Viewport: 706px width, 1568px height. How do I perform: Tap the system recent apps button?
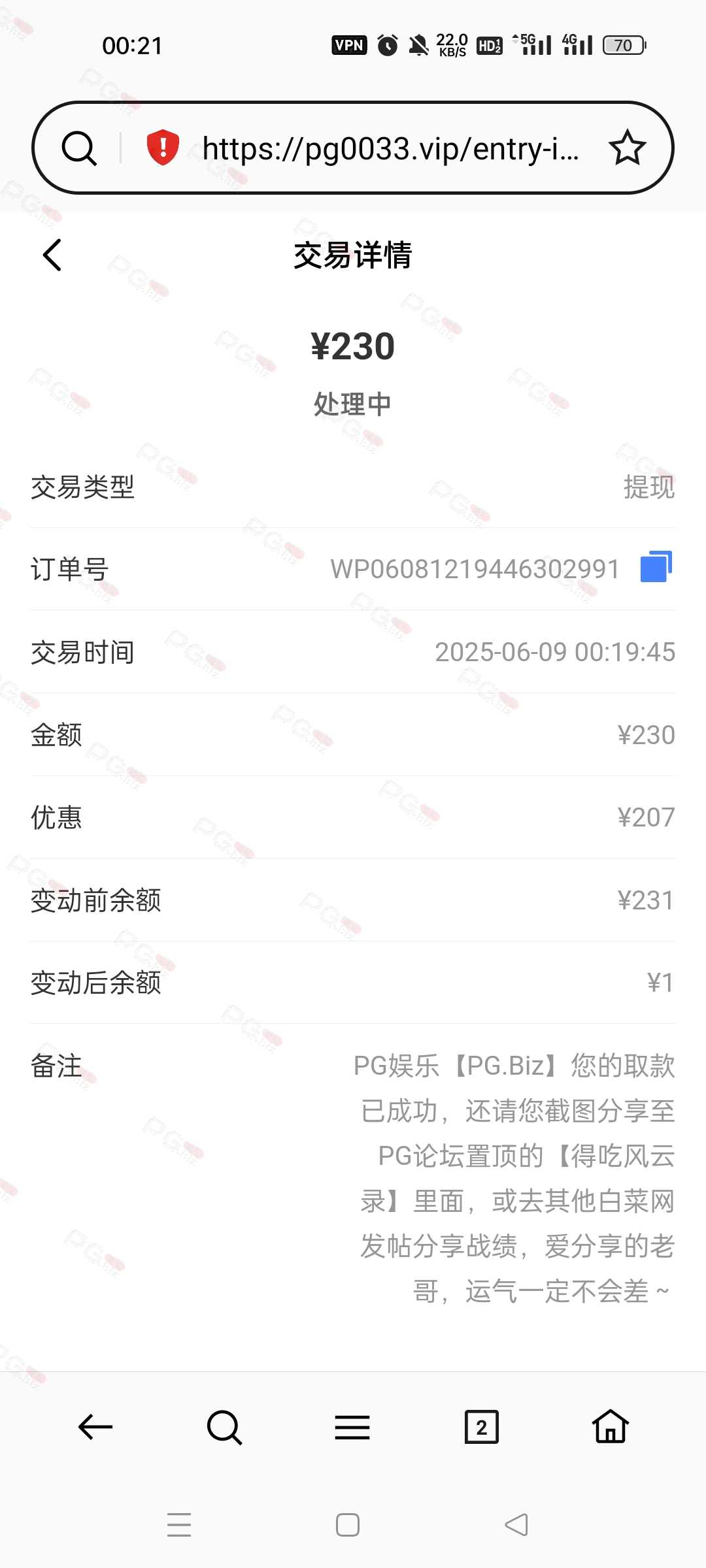coord(179,1525)
